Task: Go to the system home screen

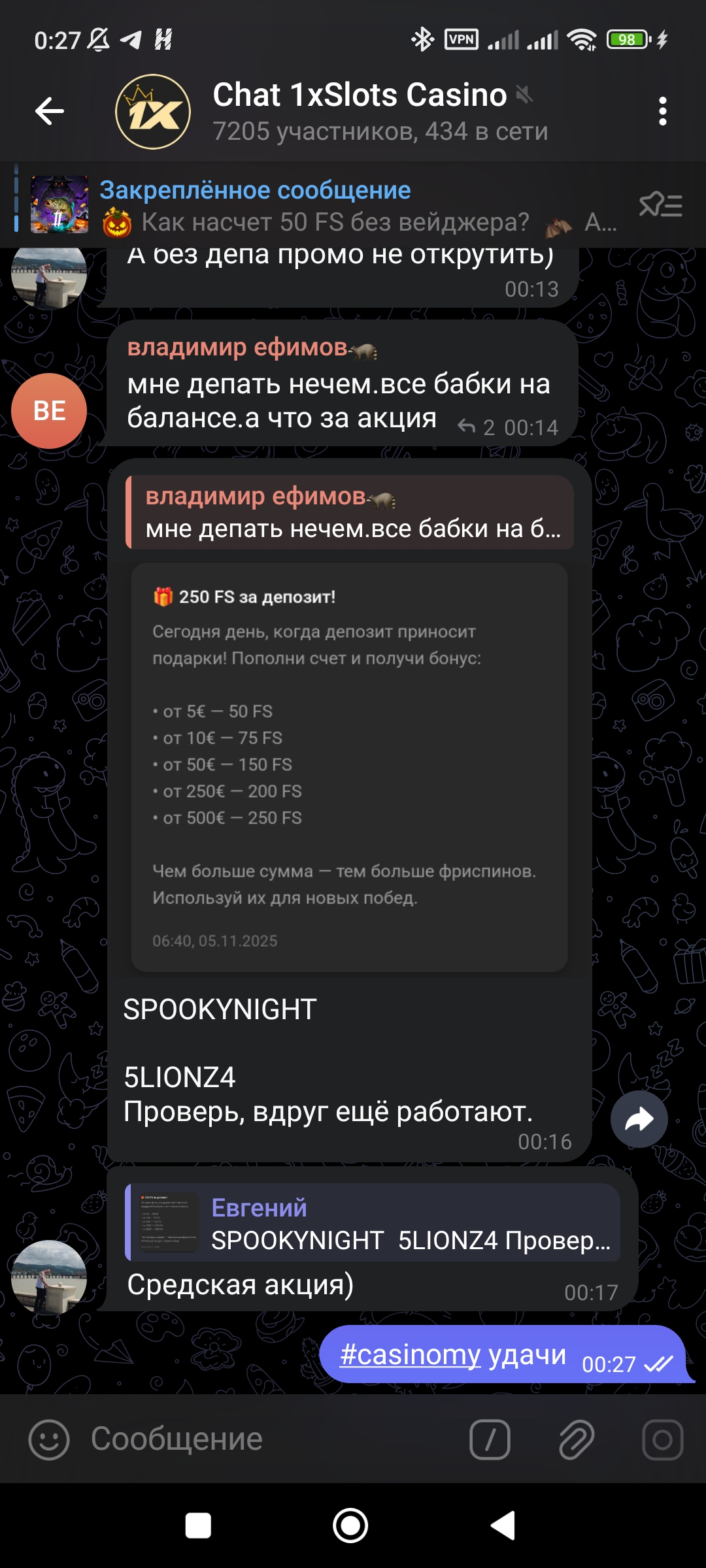Action: [350, 1526]
